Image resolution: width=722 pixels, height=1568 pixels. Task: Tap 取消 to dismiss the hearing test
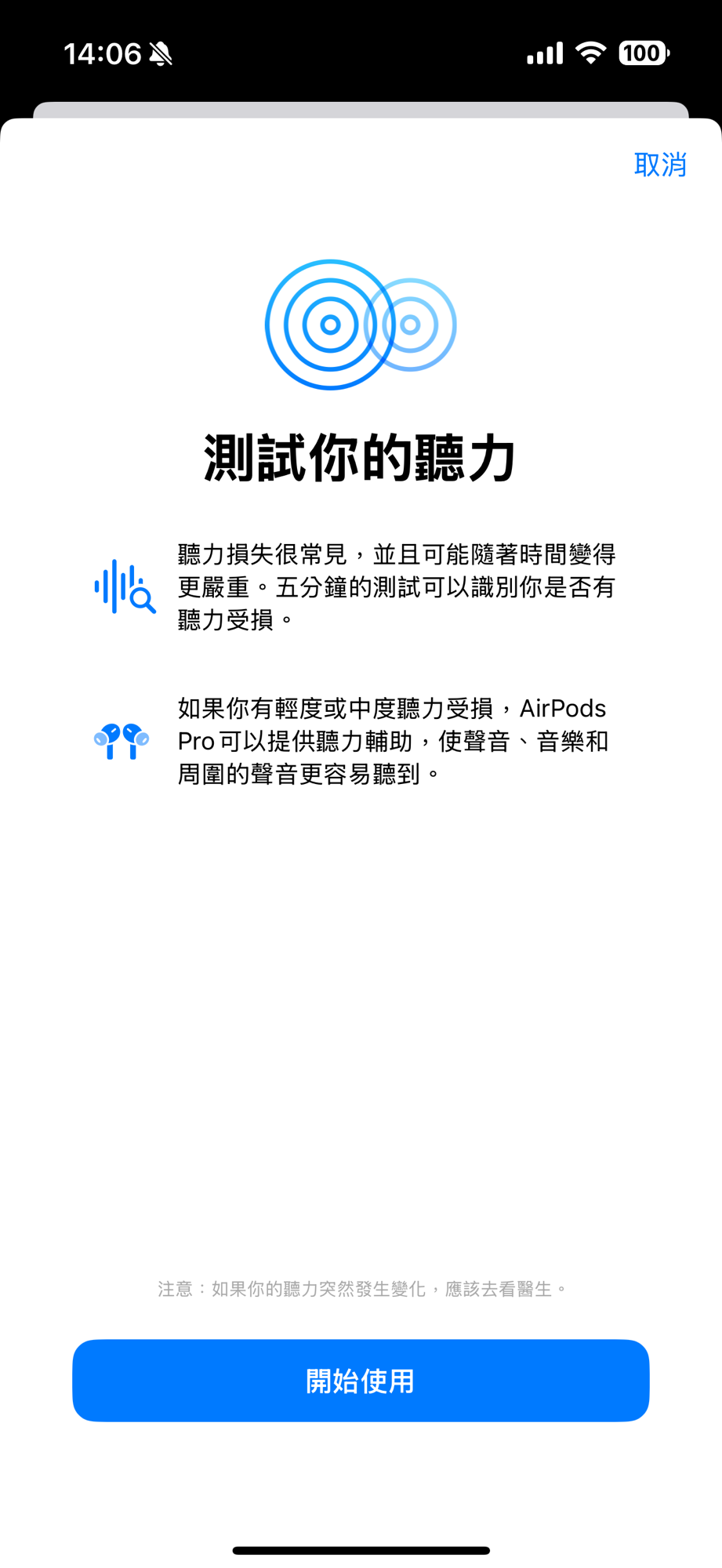660,165
